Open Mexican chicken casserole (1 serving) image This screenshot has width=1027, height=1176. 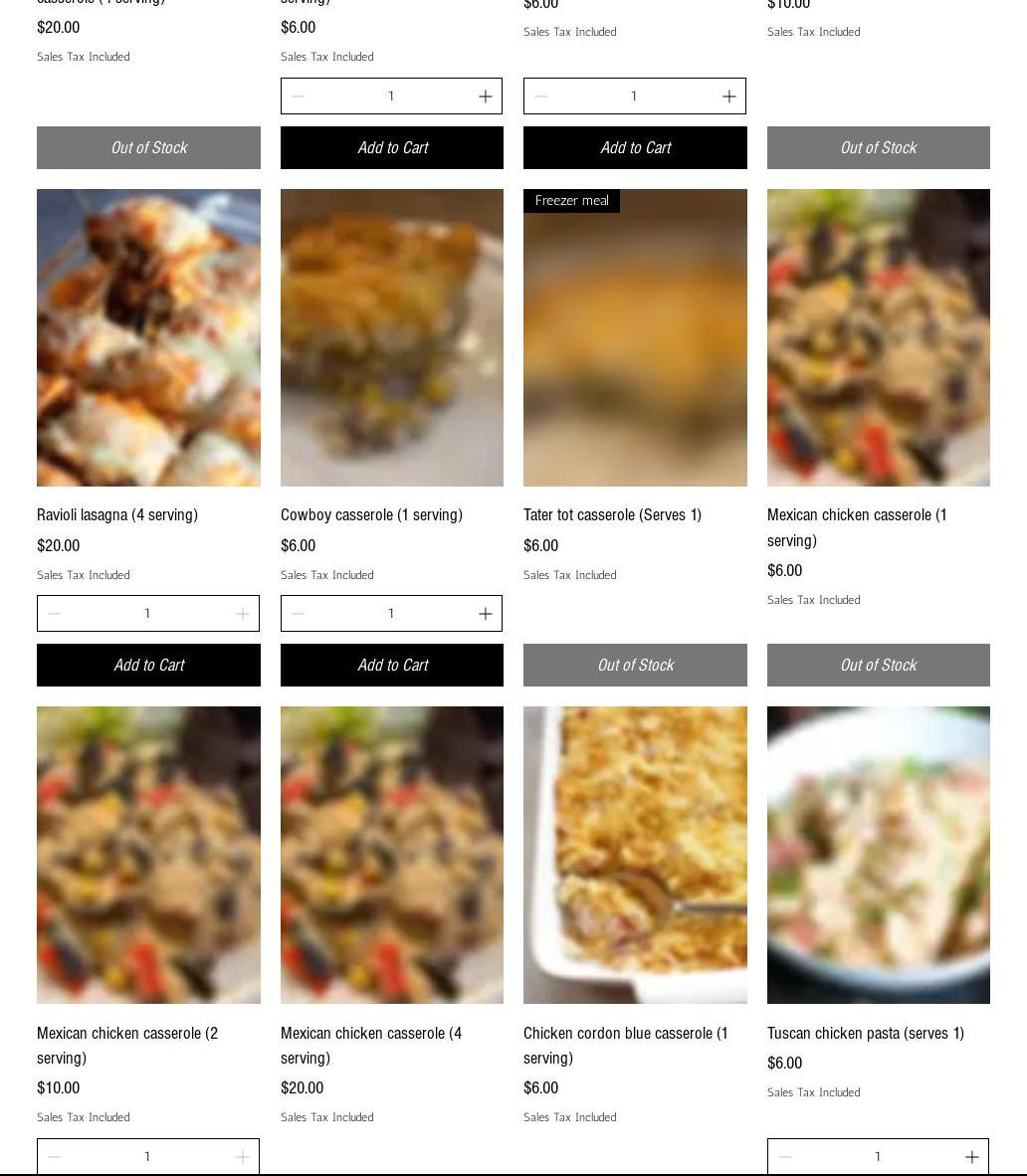[878, 337]
